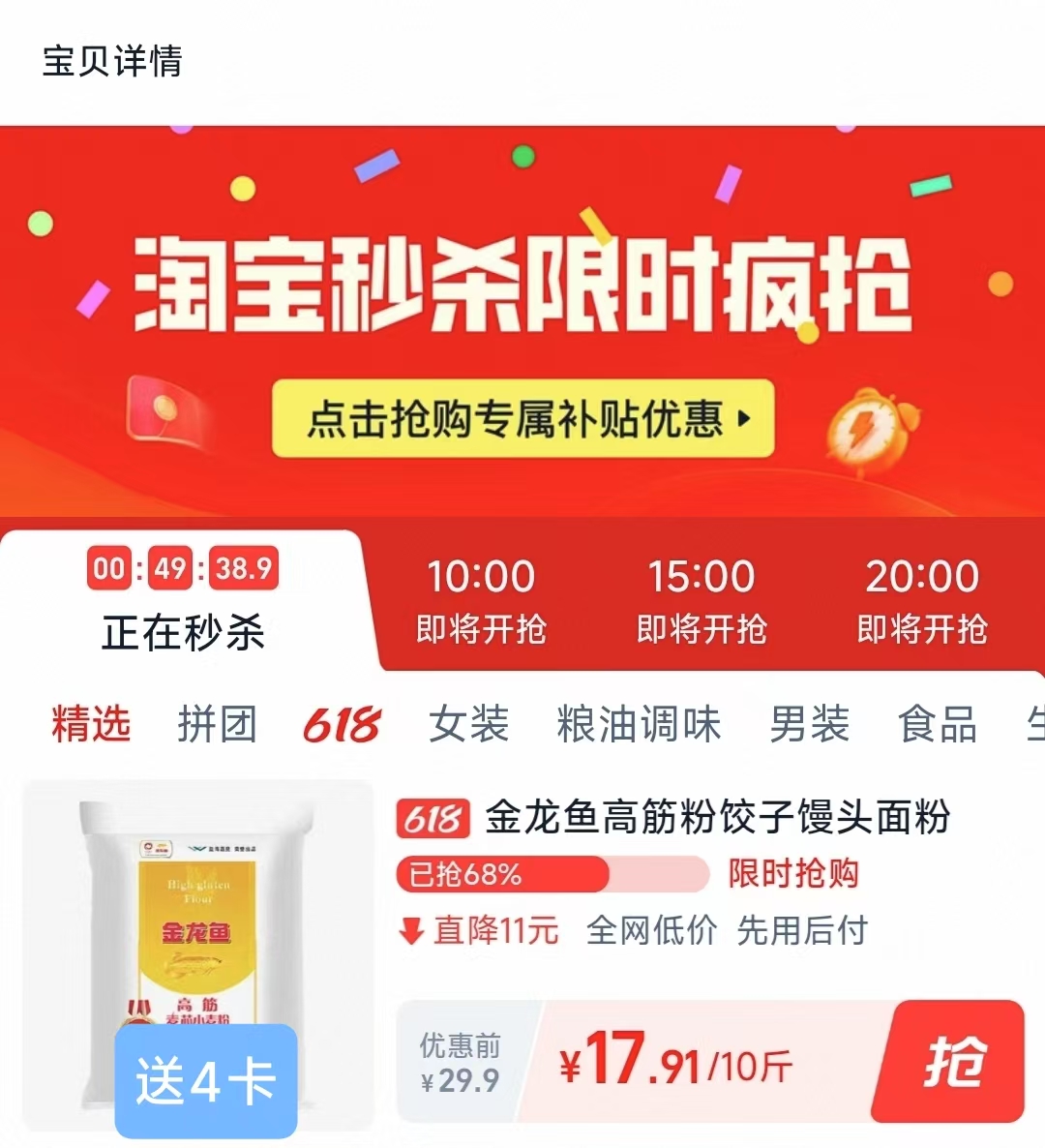Click the red envelope icon on the banner
This screenshot has height=1148, width=1045.
(x=166, y=418)
